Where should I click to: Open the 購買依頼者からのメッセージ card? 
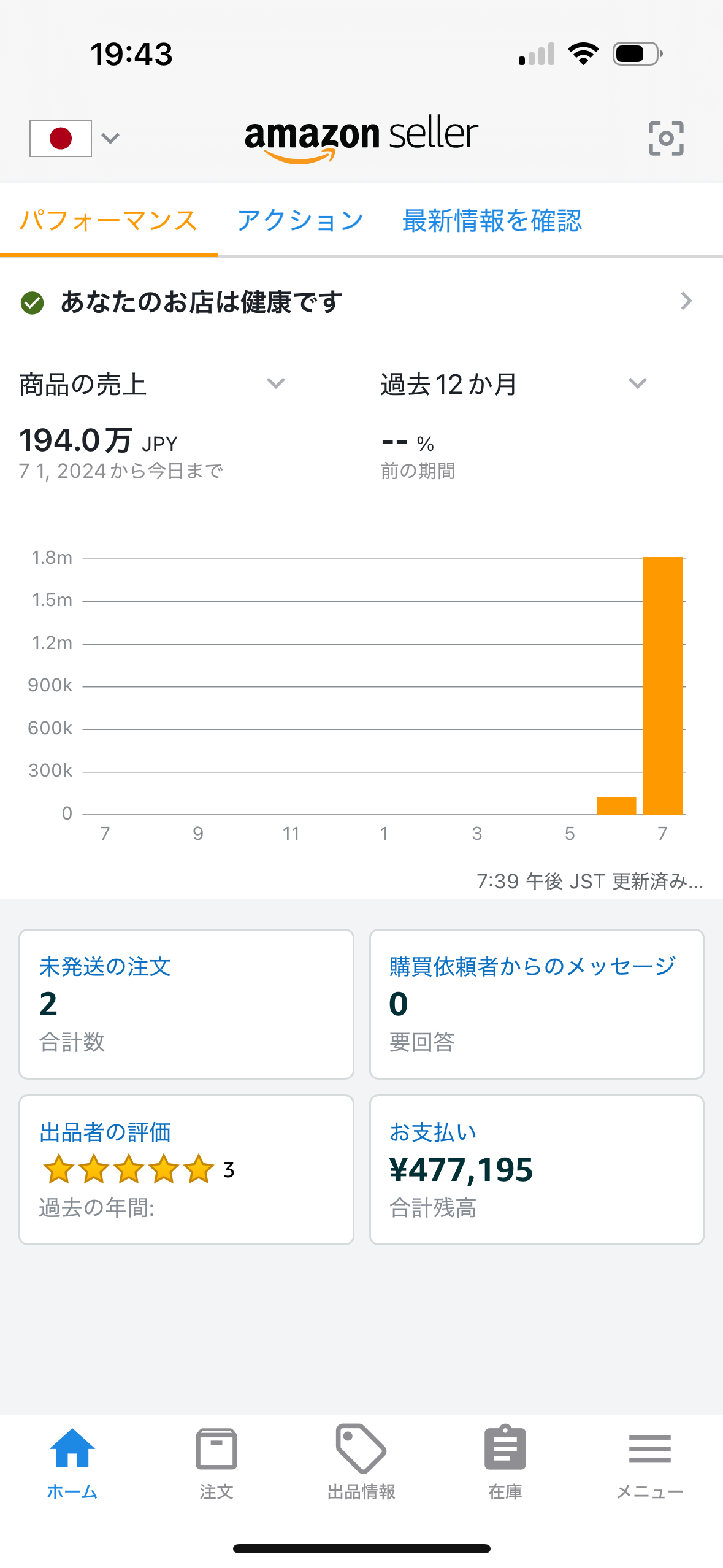pos(537,1004)
